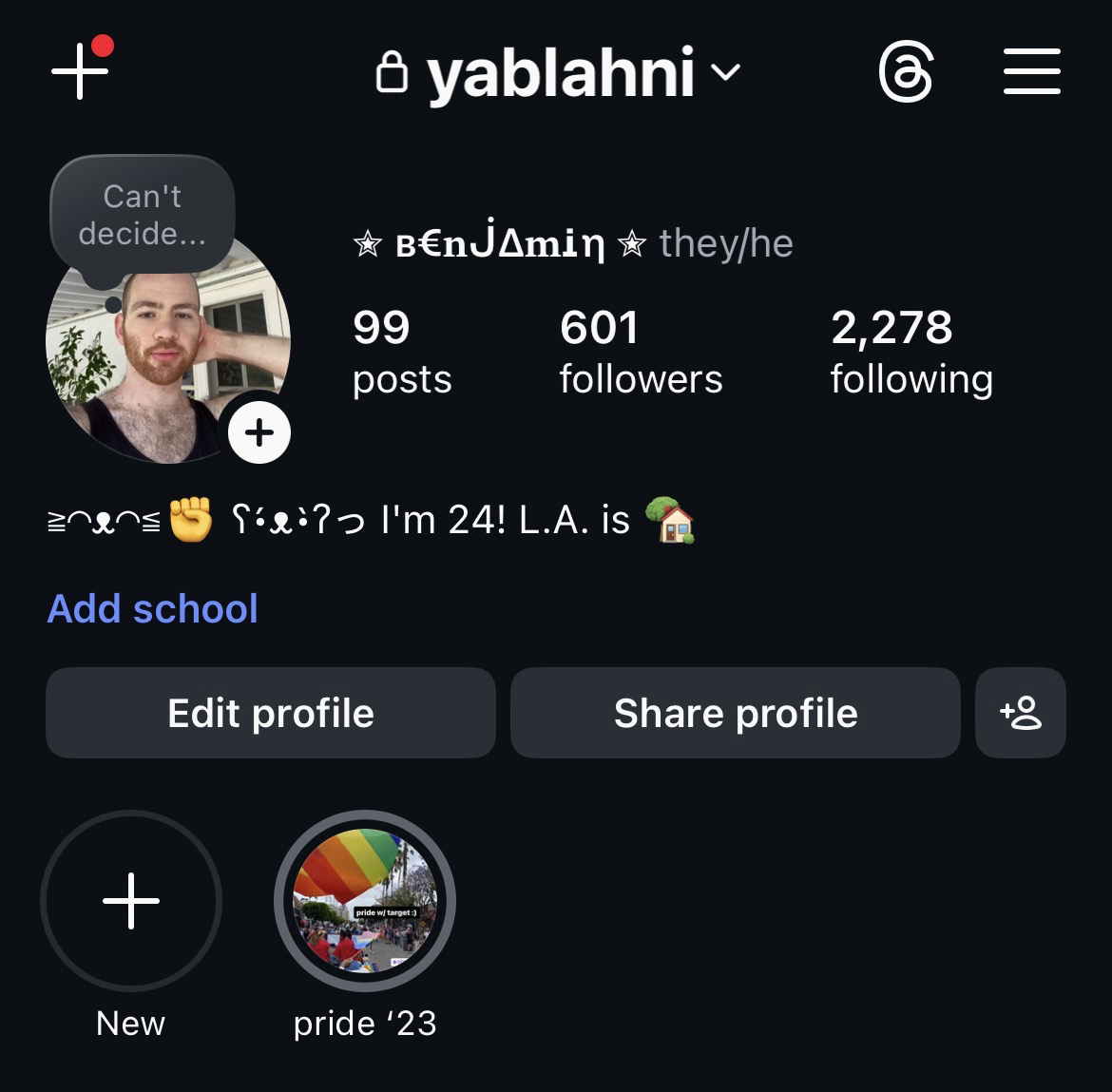Create a New story highlight
Screen dimensions: 1112x1092
[x=131, y=901]
